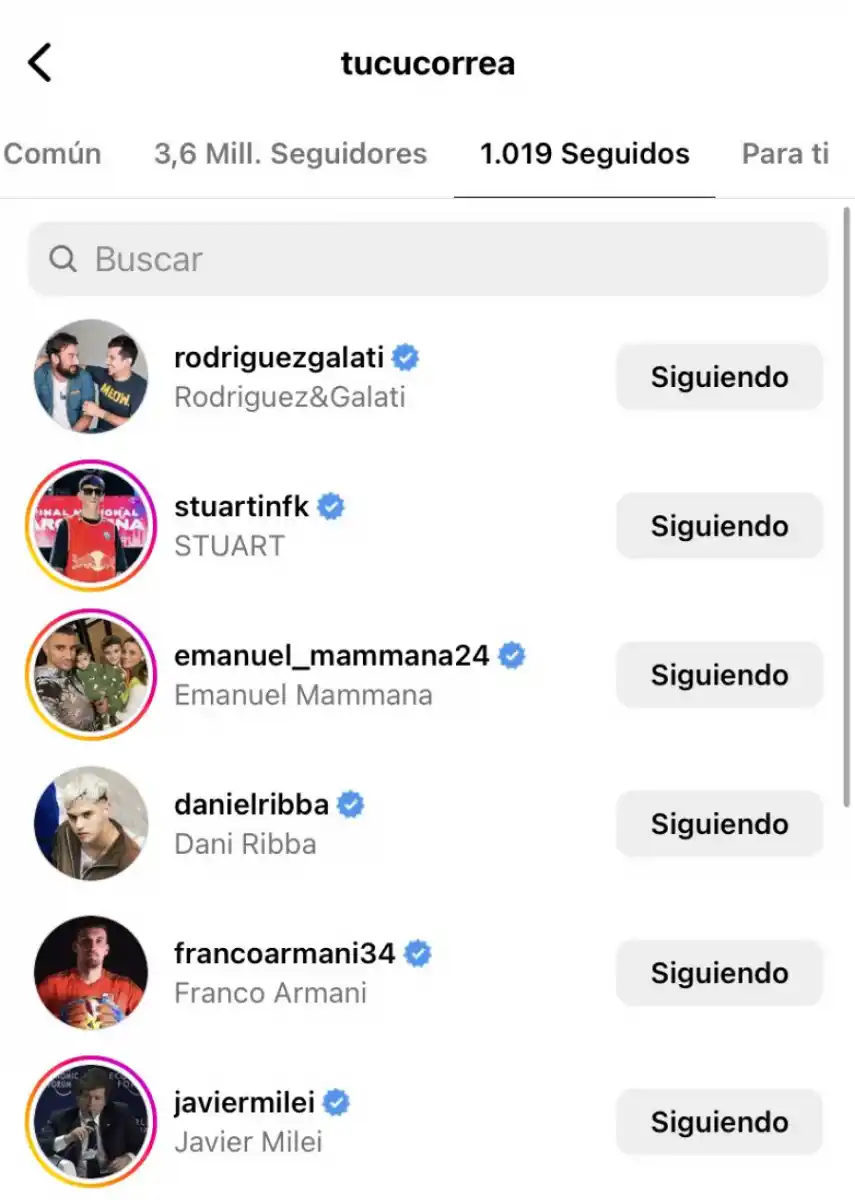Click the username emanuel_mammana24

330,655
